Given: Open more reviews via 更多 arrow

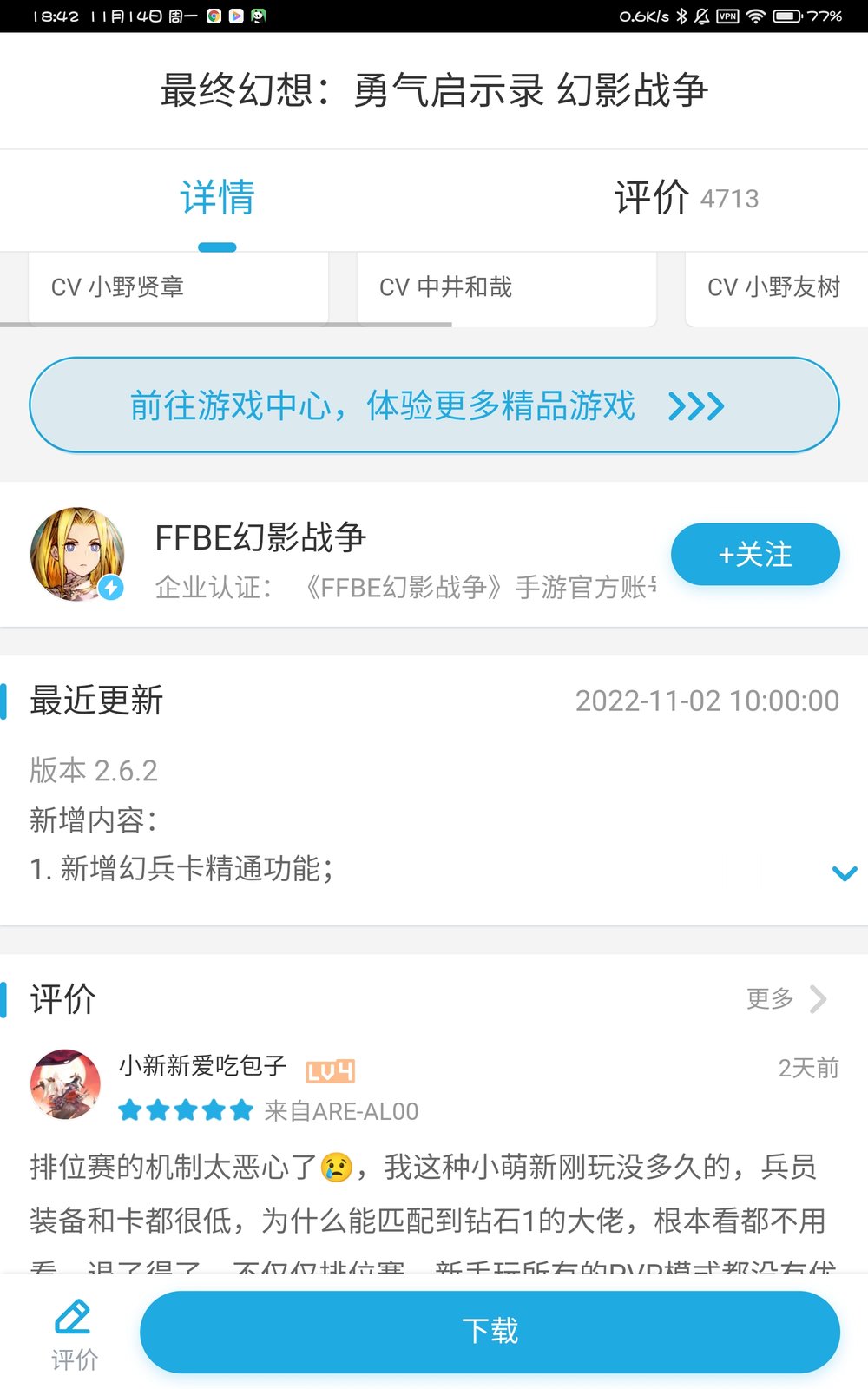Looking at the screenshot, I should tap(817, 999).
